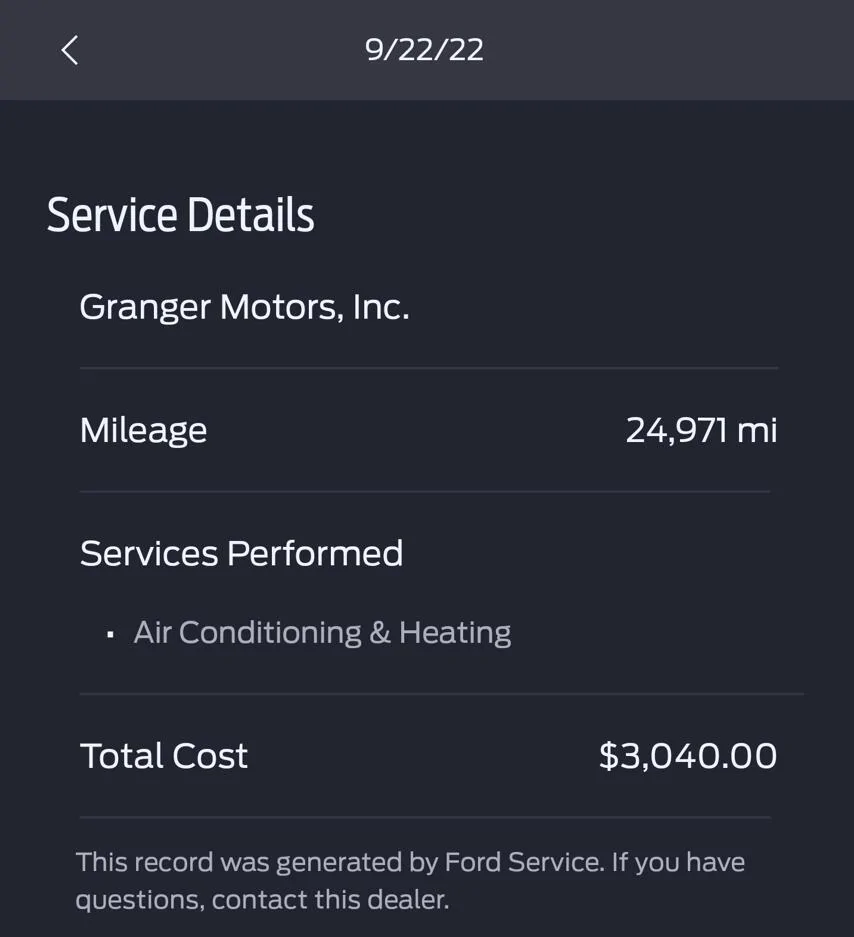Tap 'contact this dealer' in the footer
Image resolution: width=854 pixels, height=937 pixels.
coord(344,899)
